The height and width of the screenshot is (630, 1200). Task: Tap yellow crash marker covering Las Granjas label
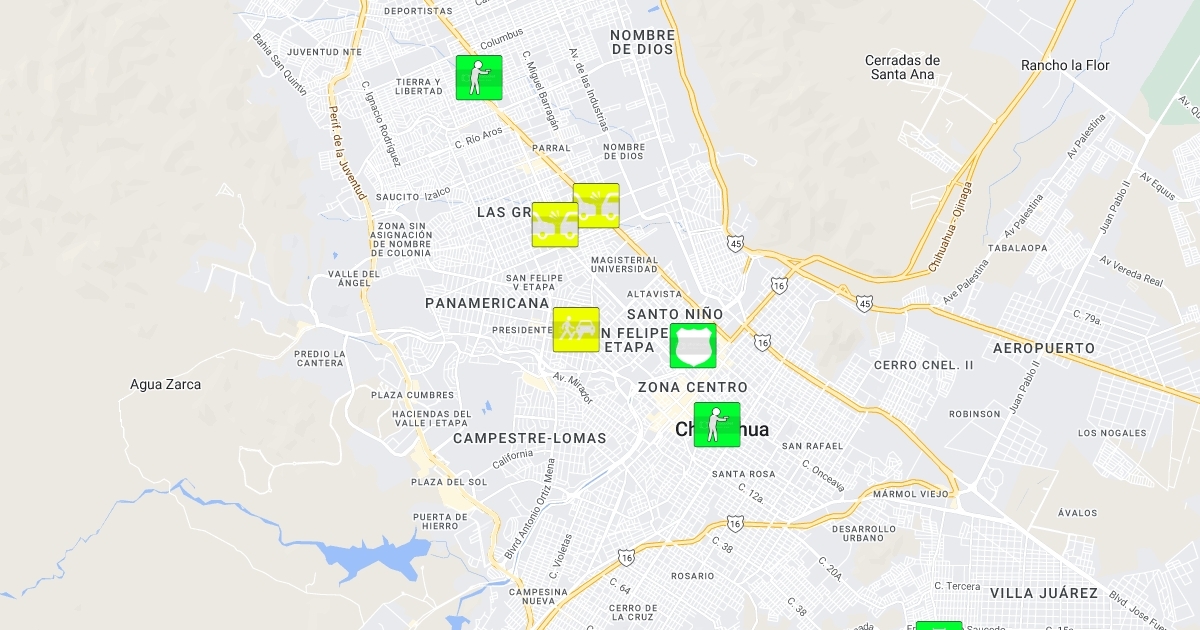554,225
